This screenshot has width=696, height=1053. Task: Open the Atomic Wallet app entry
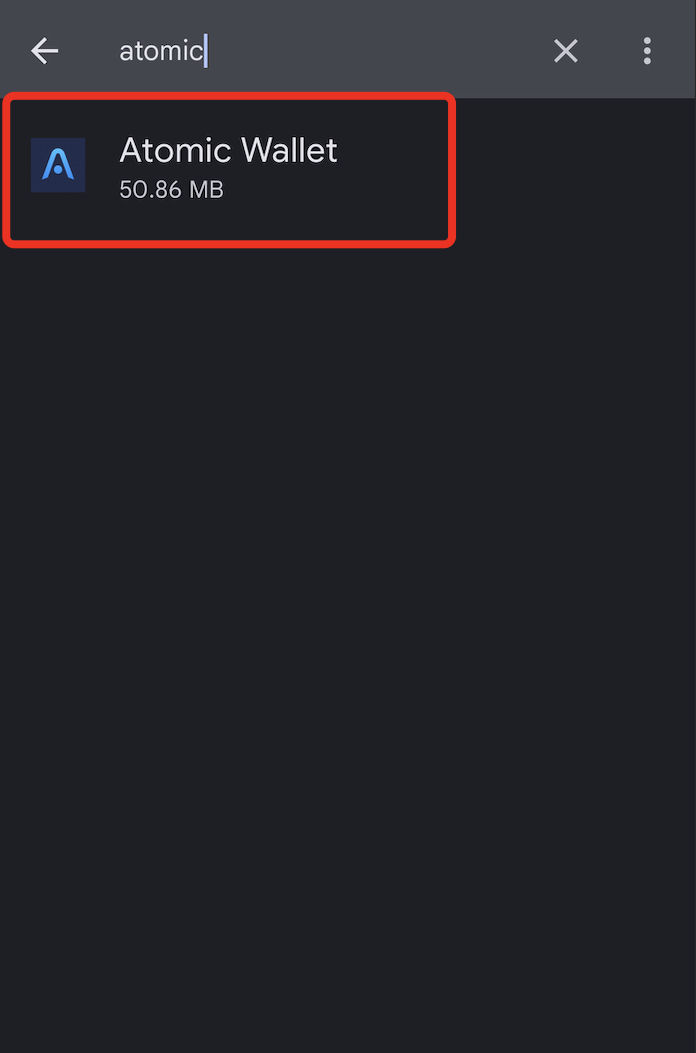tap(229, 168)
